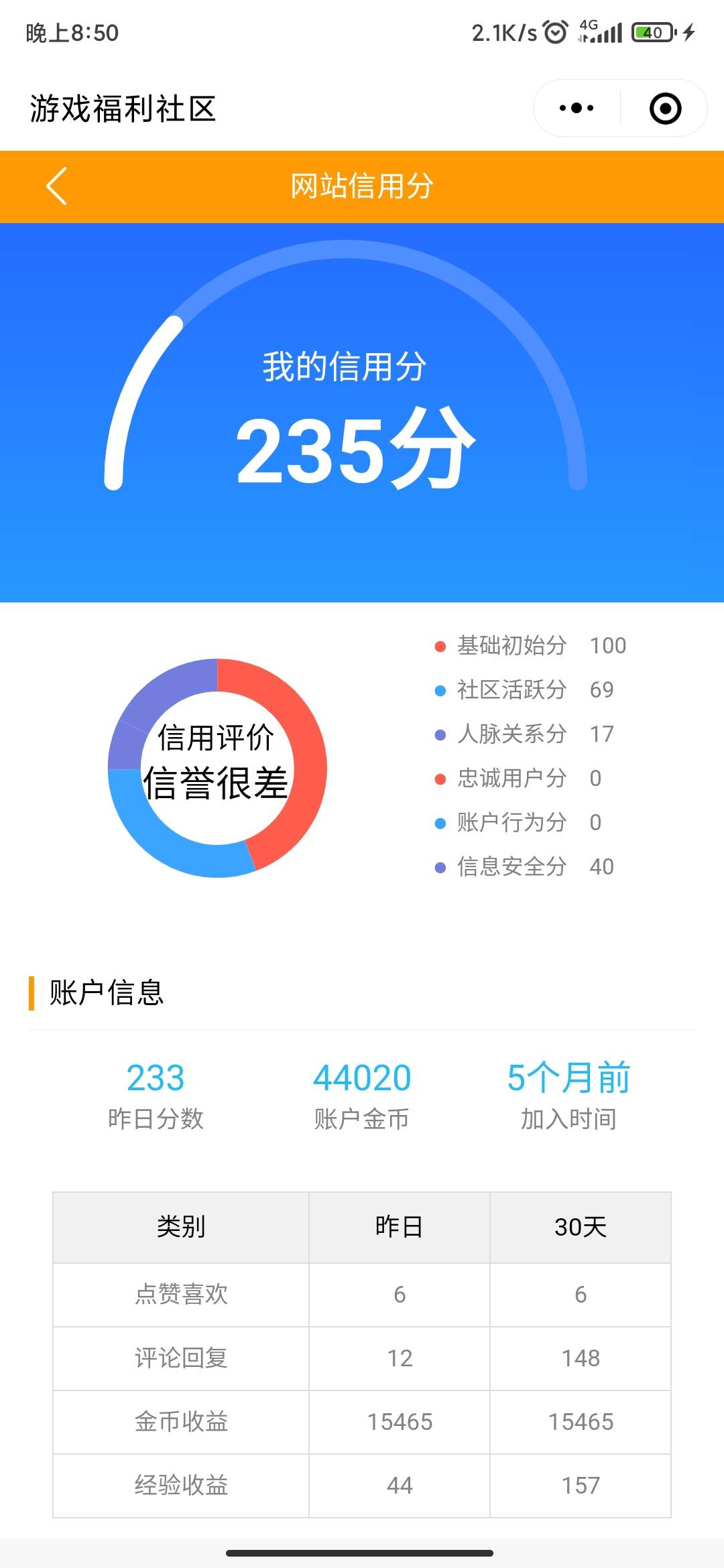The height and width of the screenshot is (1568, 724).
Task: Tap the back arrow in the orange header
Action: (57, 186)
